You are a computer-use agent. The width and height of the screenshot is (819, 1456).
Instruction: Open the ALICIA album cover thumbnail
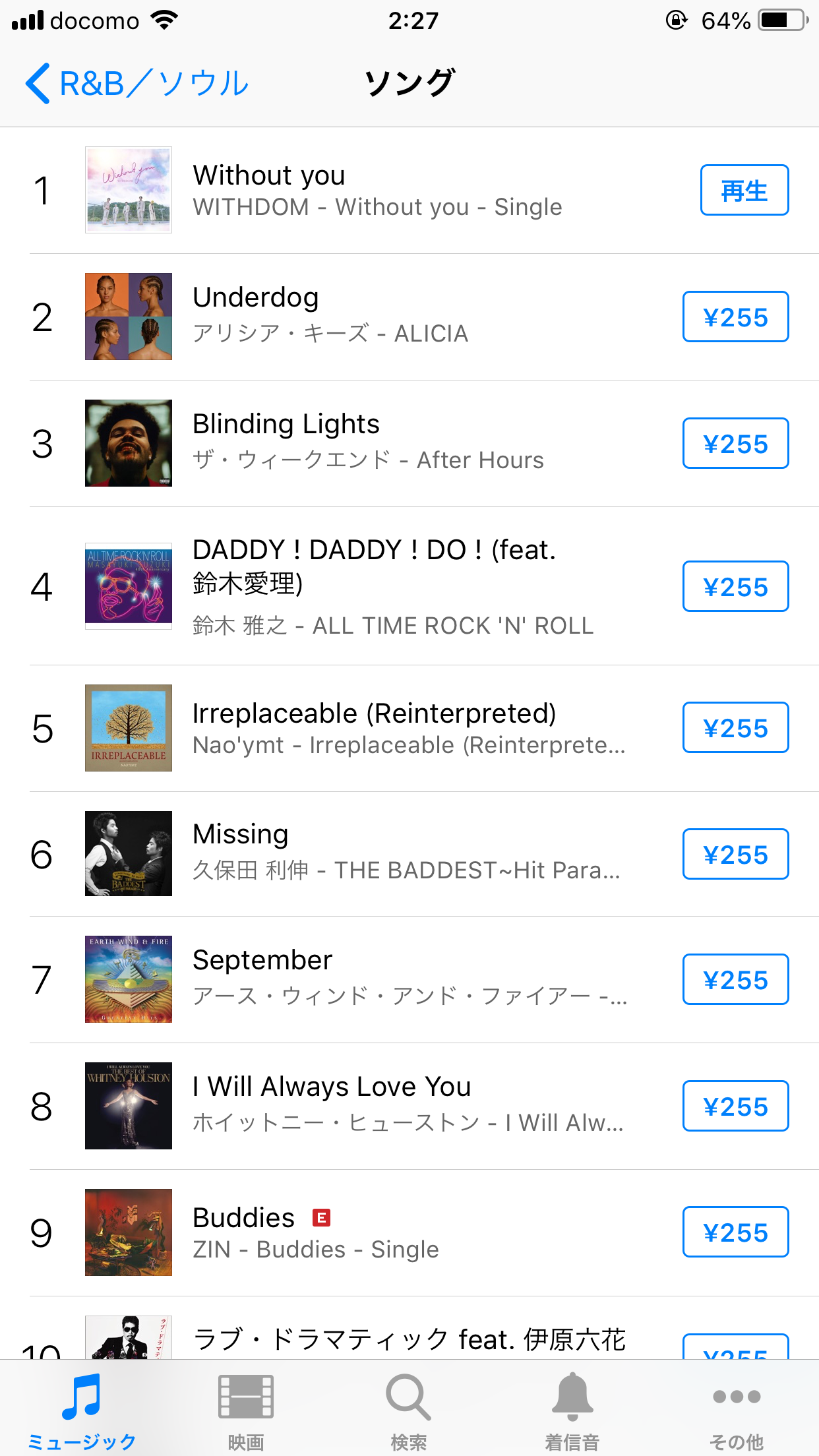click(x=128, y=316)
